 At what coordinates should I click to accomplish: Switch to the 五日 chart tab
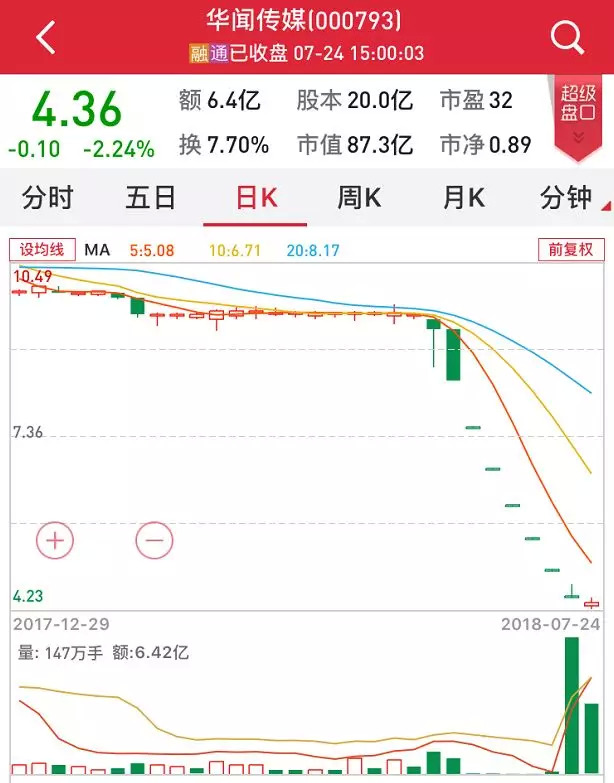point(150,198)
